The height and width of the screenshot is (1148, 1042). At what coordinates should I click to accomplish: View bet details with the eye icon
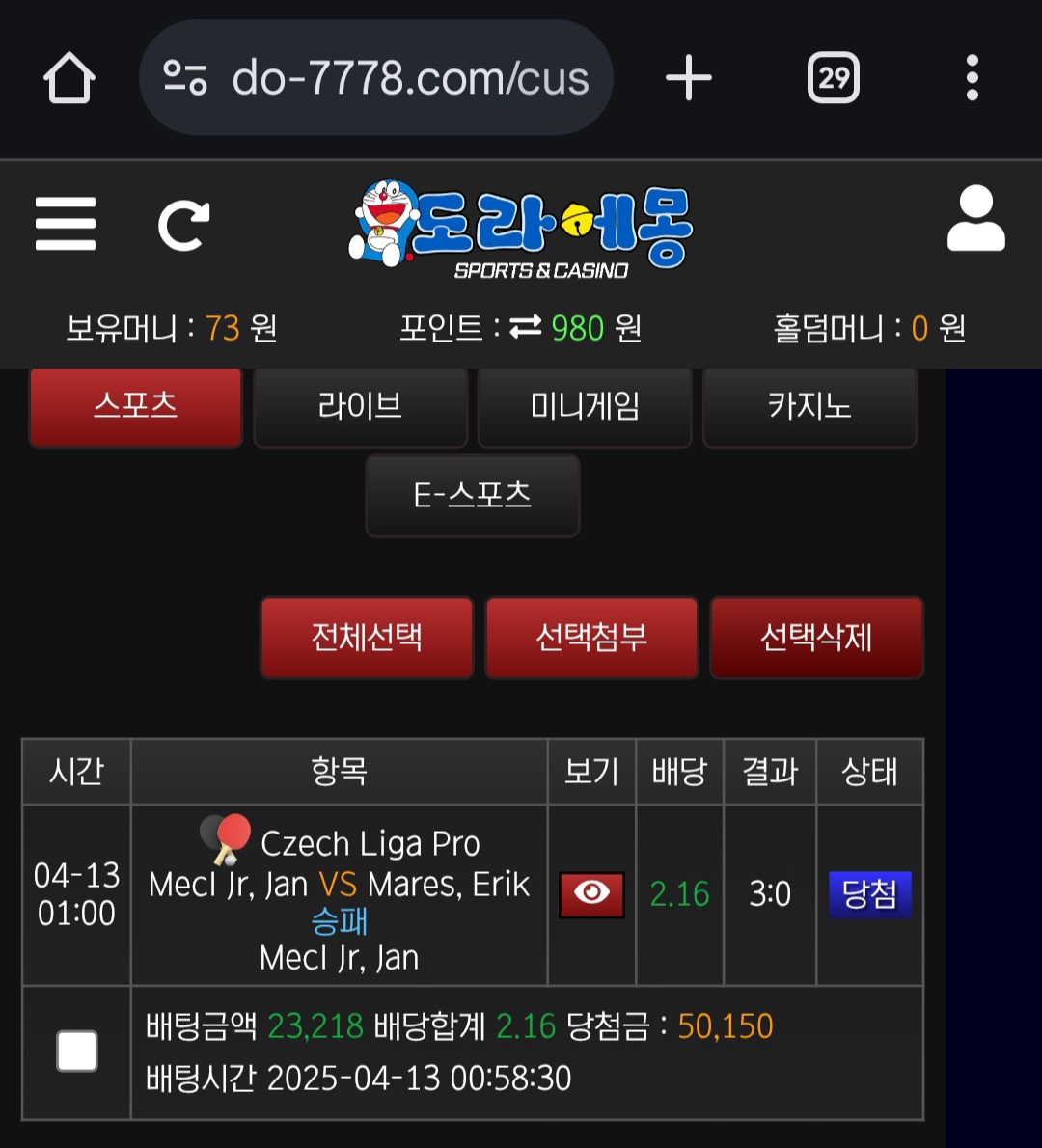(x=591, y=893)
